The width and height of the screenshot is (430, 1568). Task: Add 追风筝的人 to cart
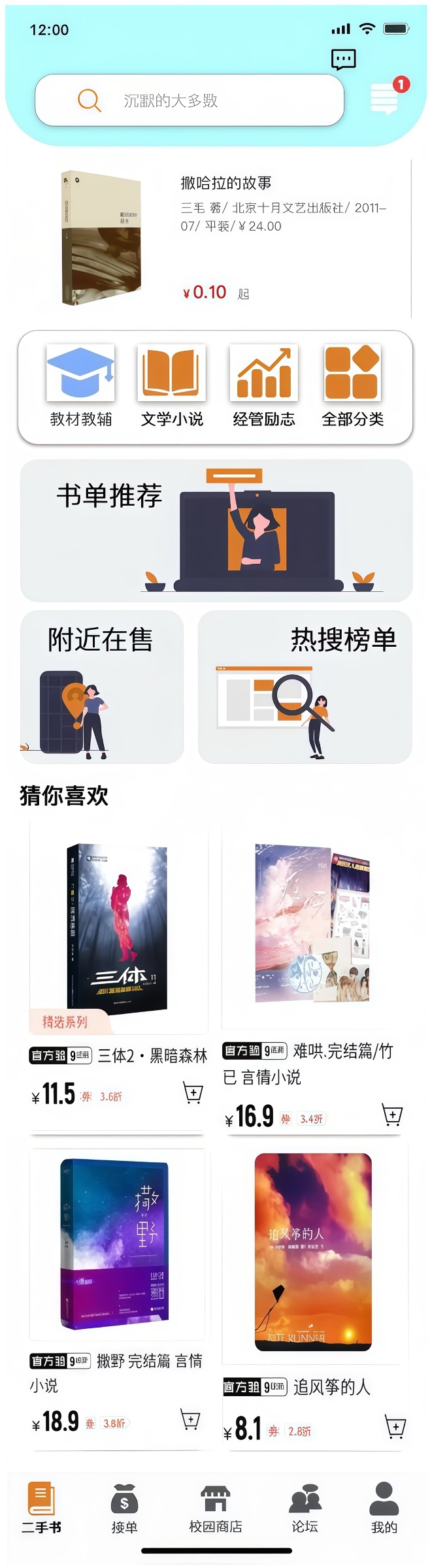pos(395,1427)
